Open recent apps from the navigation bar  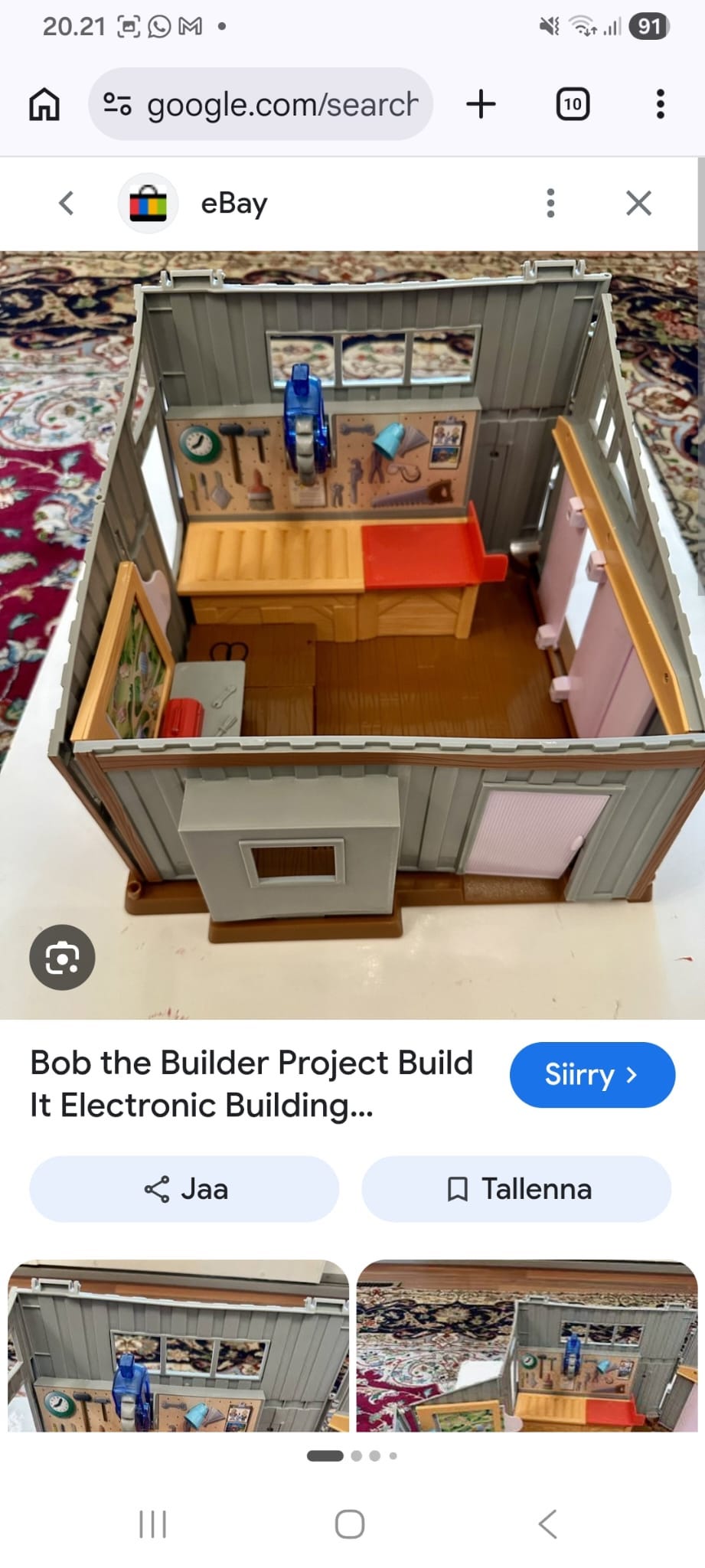click(x=153, y=1524)
